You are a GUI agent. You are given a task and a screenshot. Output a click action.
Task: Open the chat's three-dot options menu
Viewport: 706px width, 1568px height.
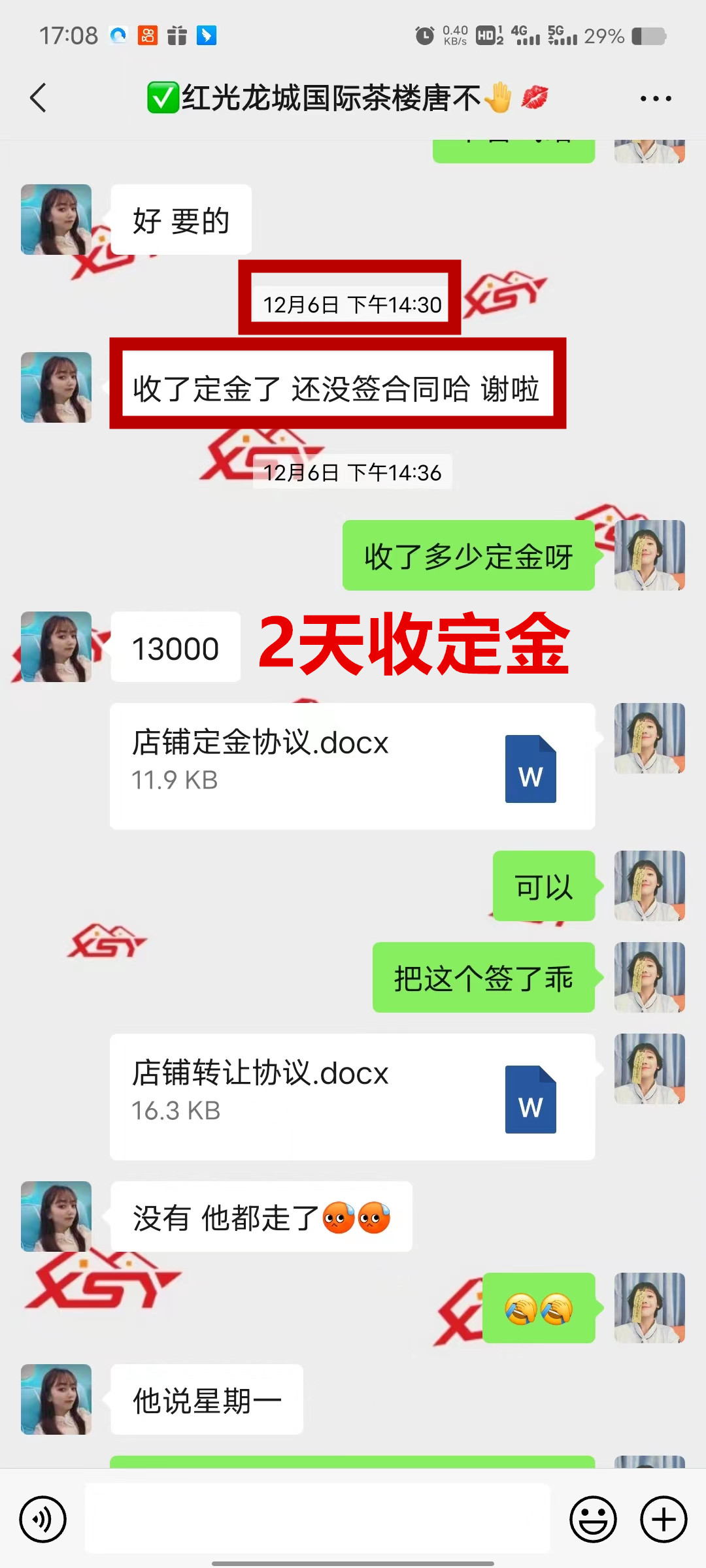[656, 99]
